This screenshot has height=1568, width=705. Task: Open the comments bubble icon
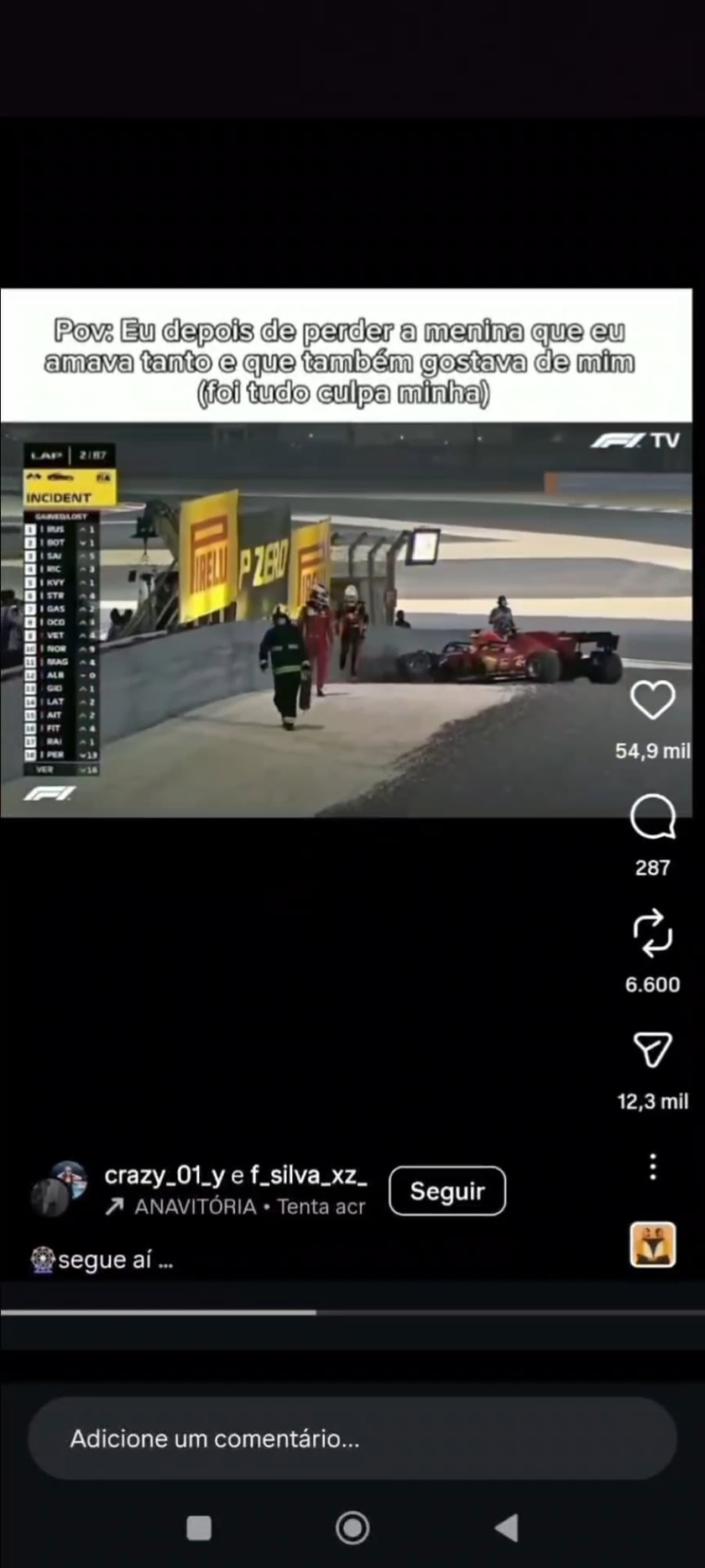653,817
